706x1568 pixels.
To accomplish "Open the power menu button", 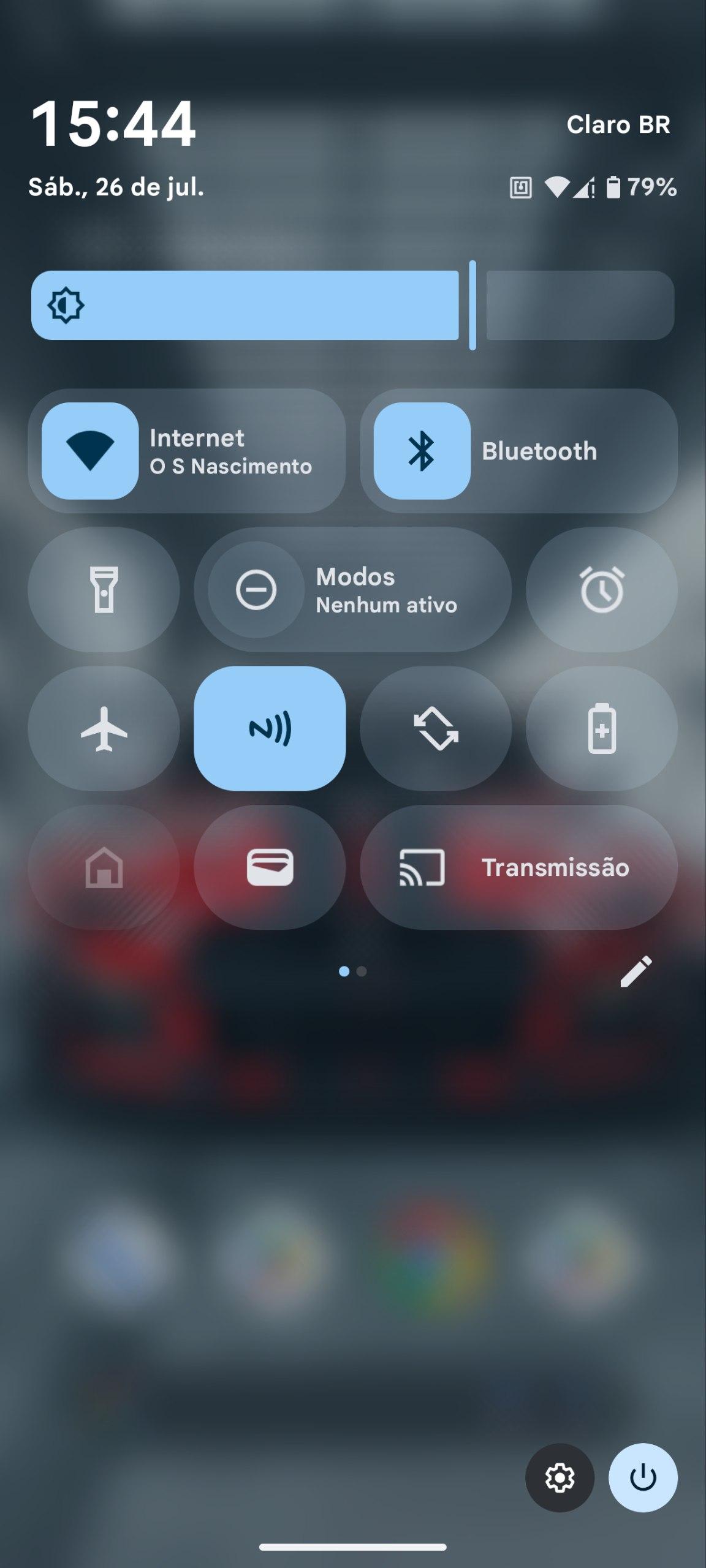I will pos(643,1478).
